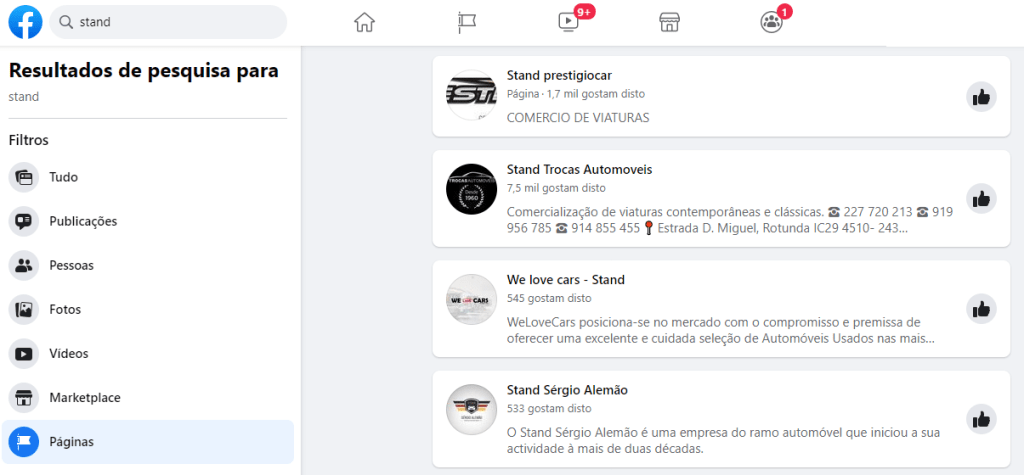
Task: Open the Stand prestigiocar page
Action: 559,75
